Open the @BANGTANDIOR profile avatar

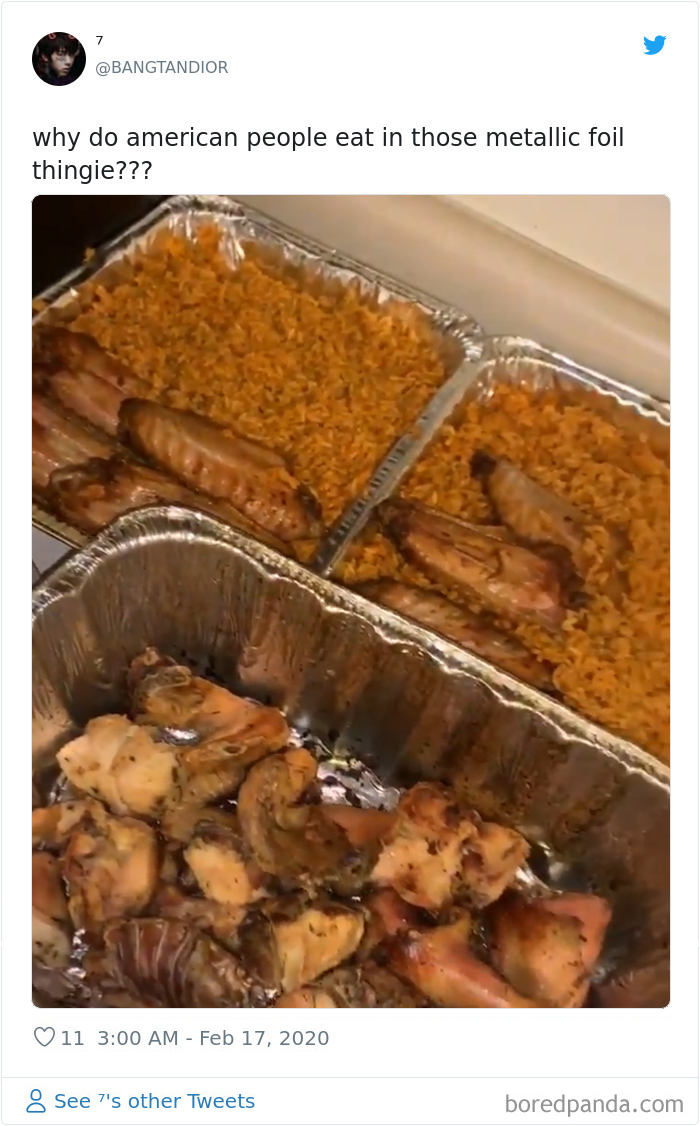59,59
